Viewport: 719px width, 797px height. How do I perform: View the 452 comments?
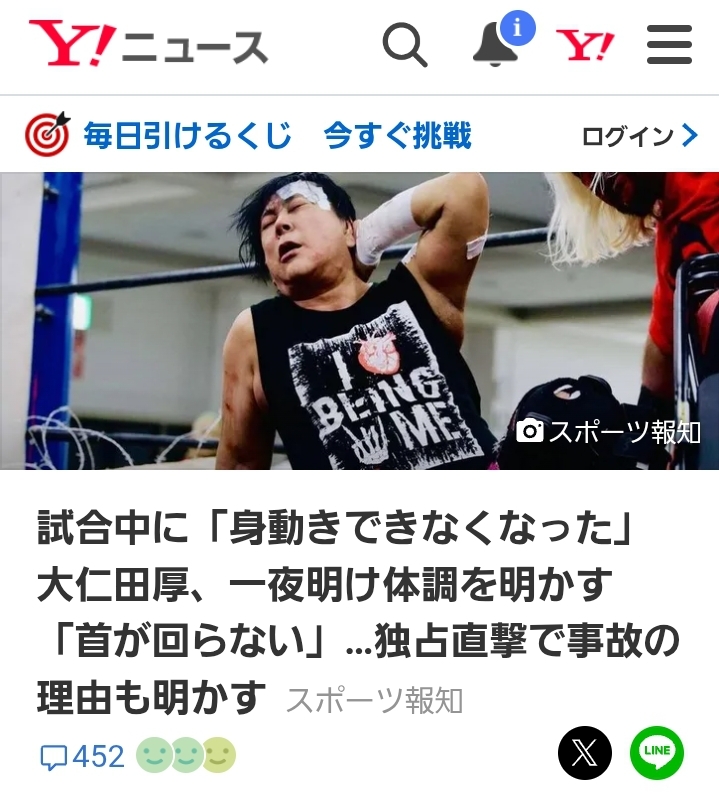click(83, 756)
